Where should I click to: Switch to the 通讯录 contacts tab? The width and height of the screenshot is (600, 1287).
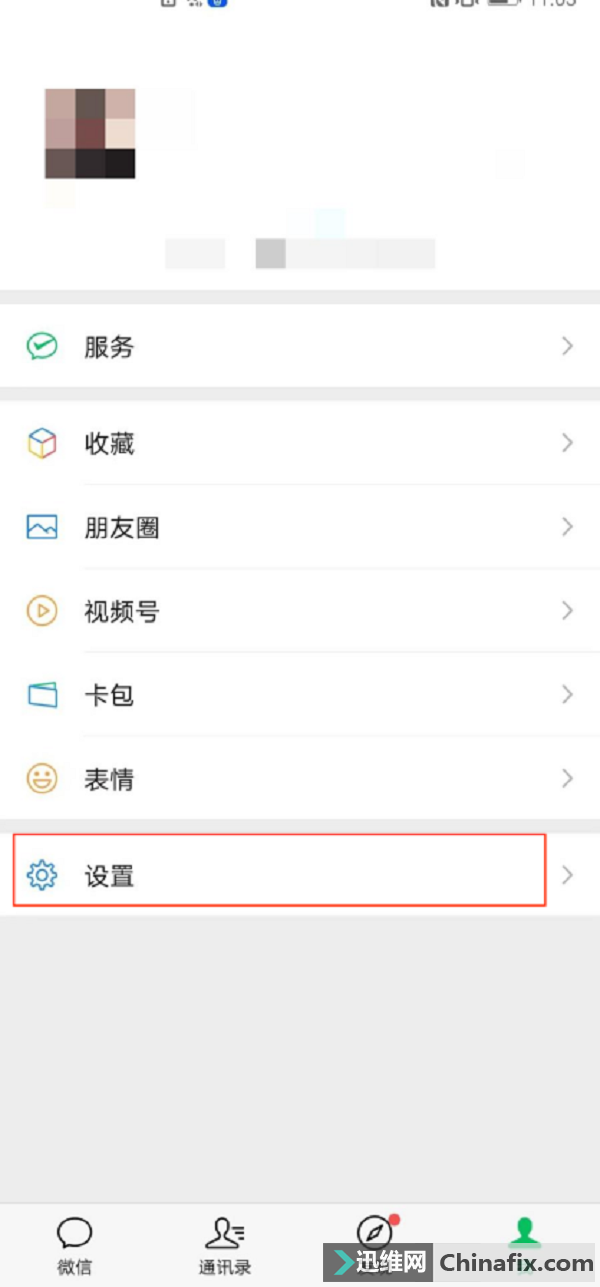click(x=225, y=1245)
